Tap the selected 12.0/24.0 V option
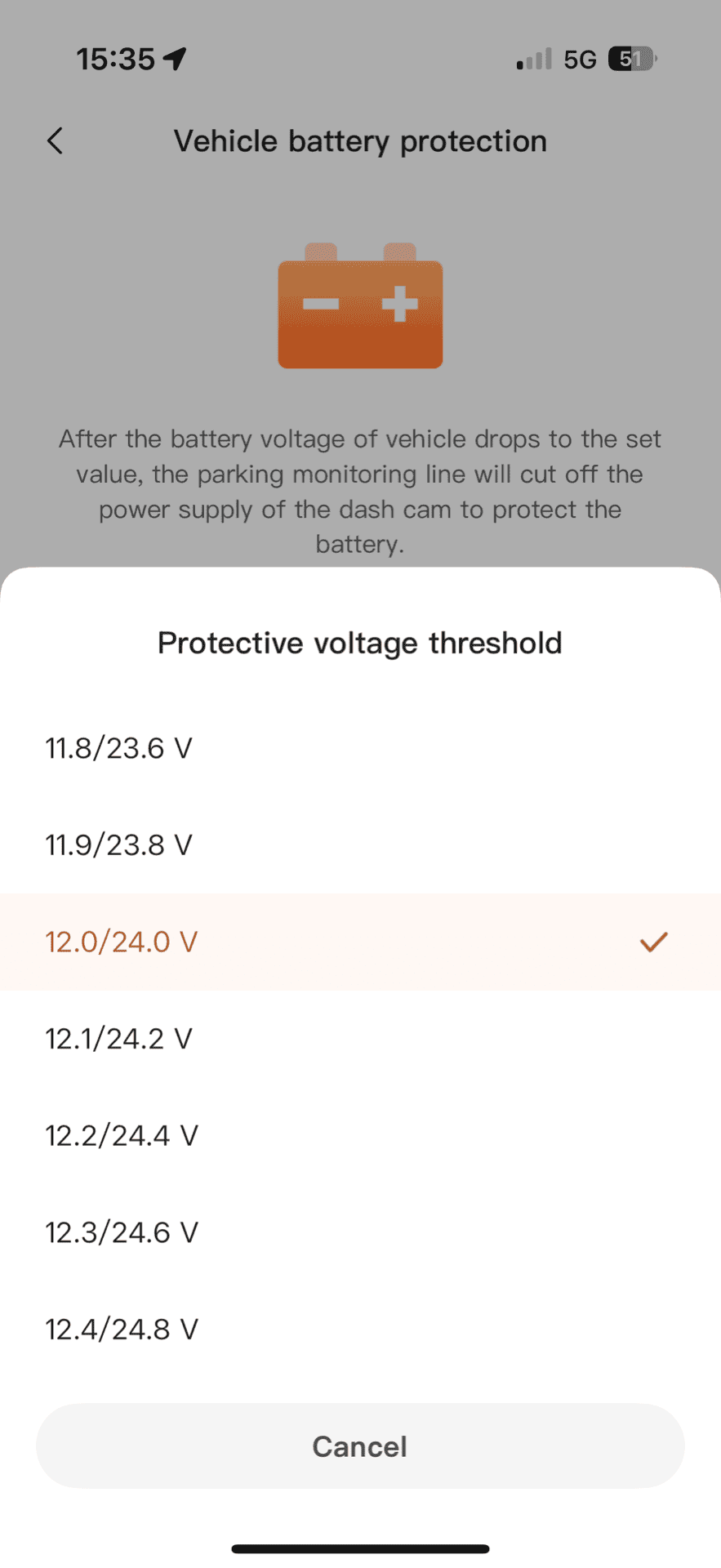 click(x=360, y=942)
